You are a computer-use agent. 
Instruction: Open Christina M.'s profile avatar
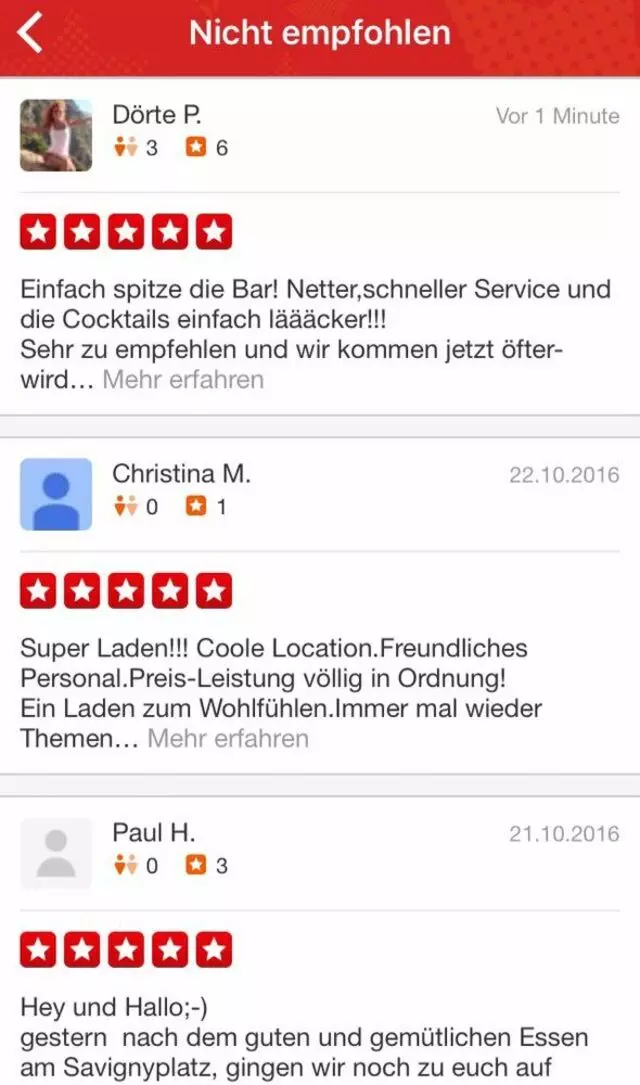tap(56, 494)
